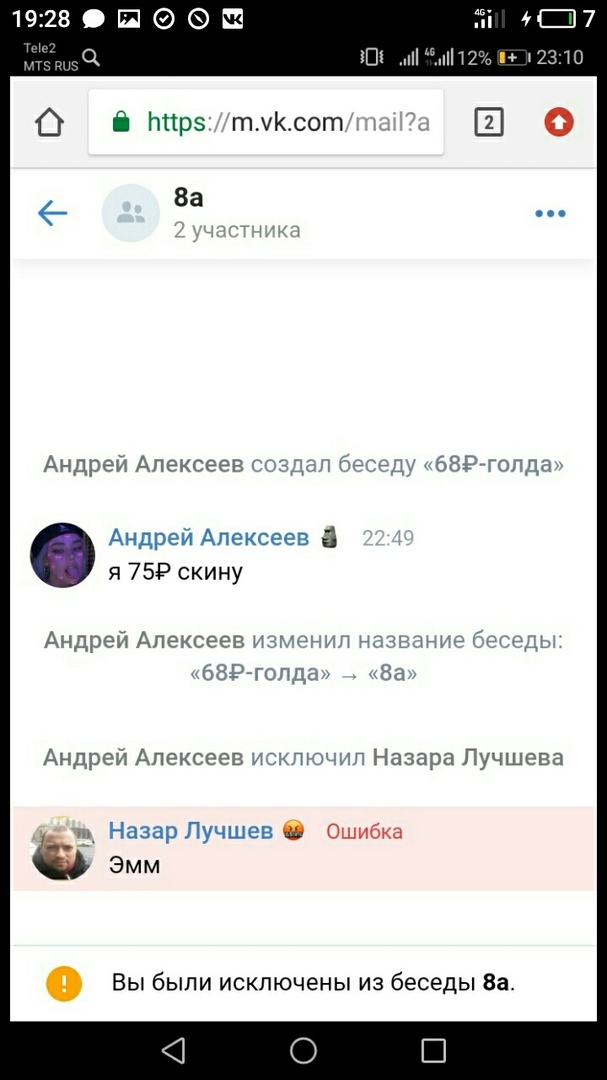Screen dimensions: 607x1080
Task: Tap the system back navigation button
Action: (173, 1050)
